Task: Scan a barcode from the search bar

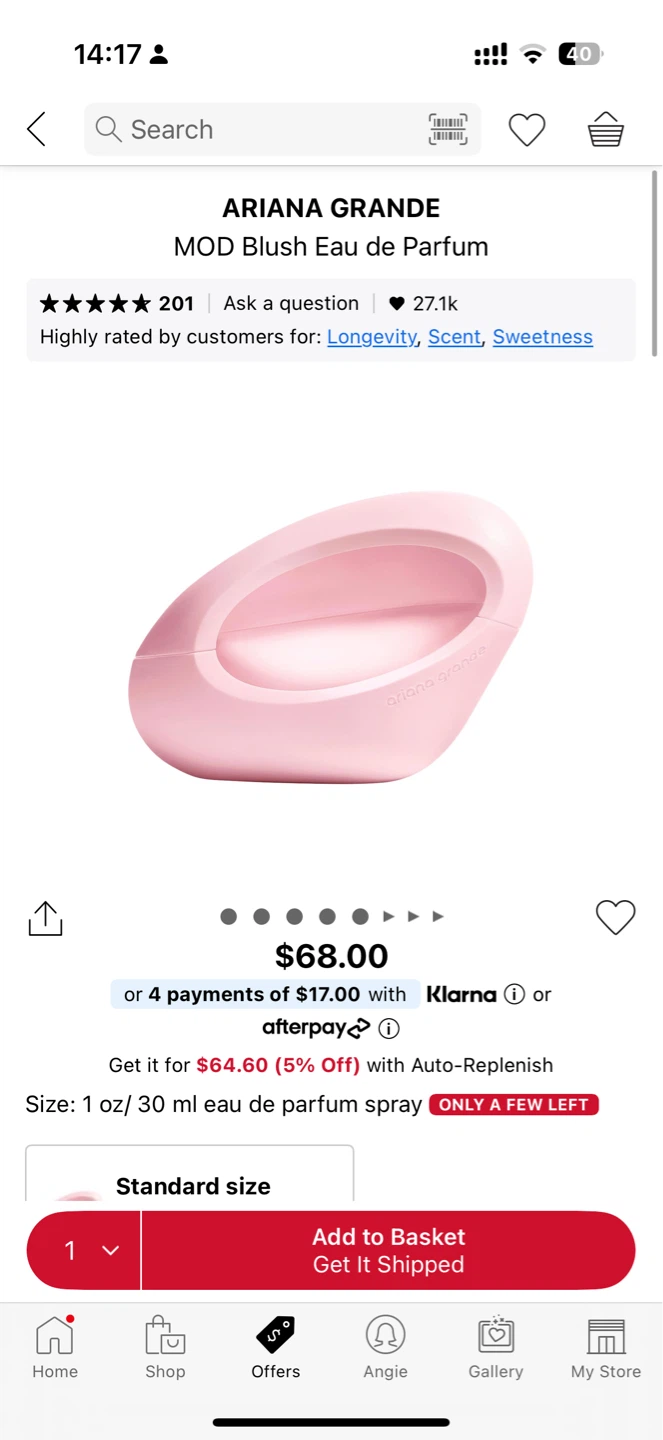Action: click(448, 129)
